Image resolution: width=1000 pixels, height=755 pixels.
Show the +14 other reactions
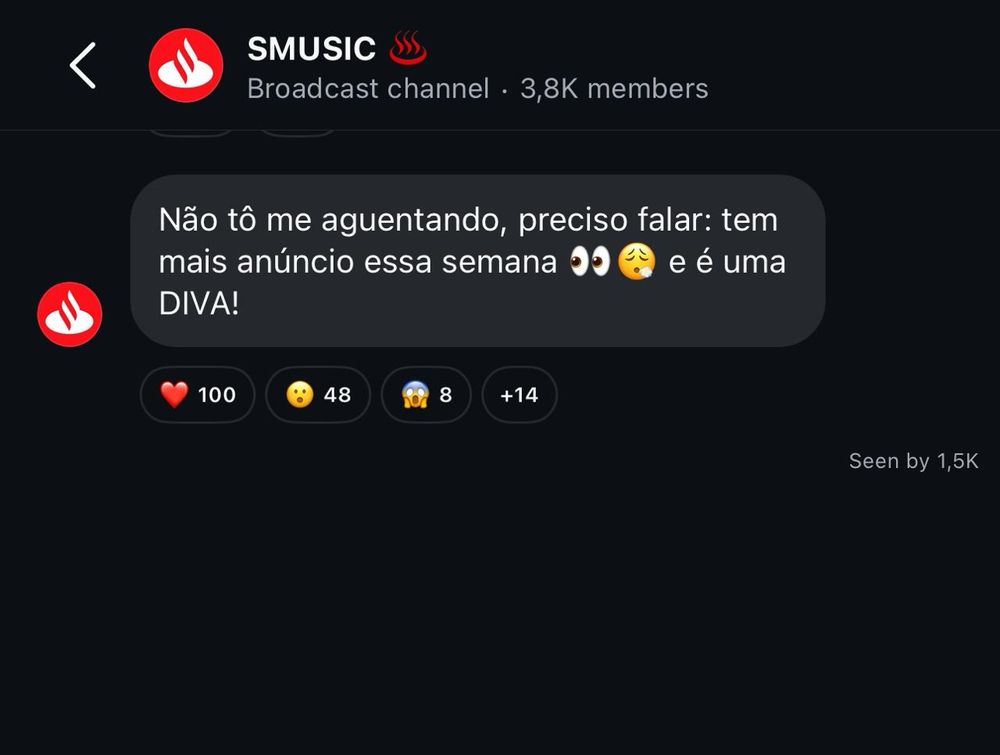[x=519, y=395]
